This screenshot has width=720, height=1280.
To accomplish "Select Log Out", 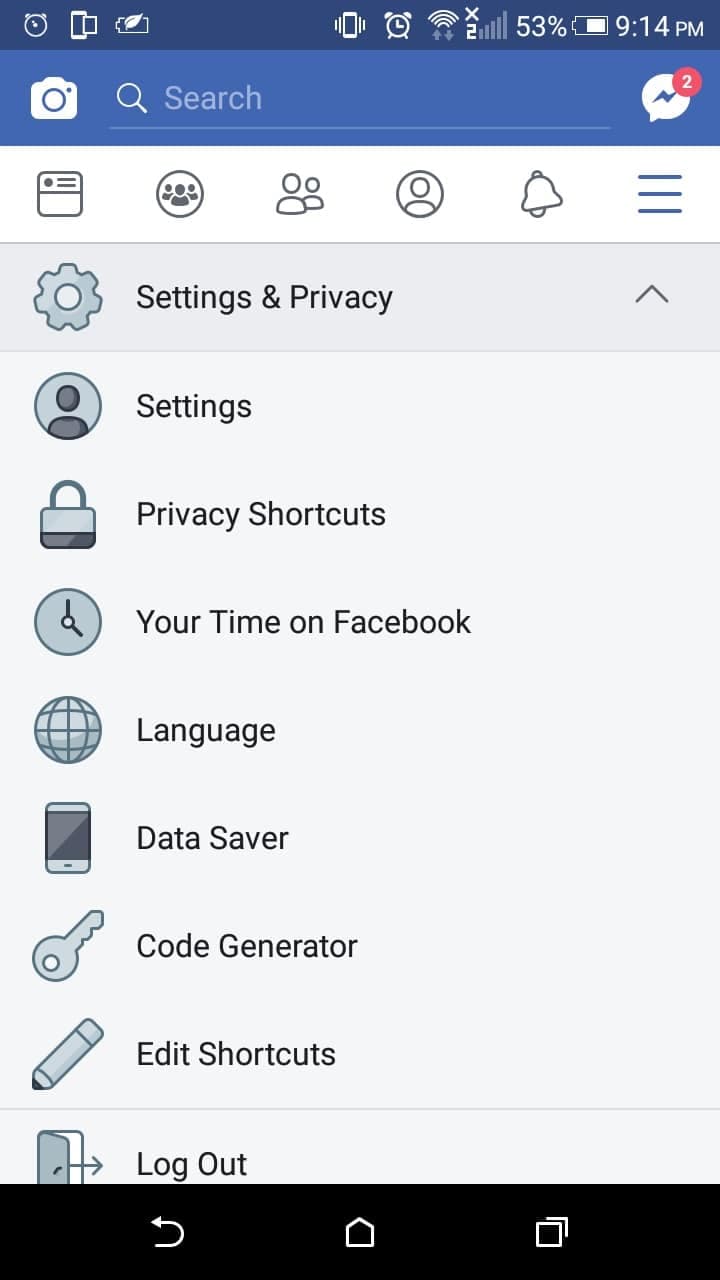I will click(360, 1148).
